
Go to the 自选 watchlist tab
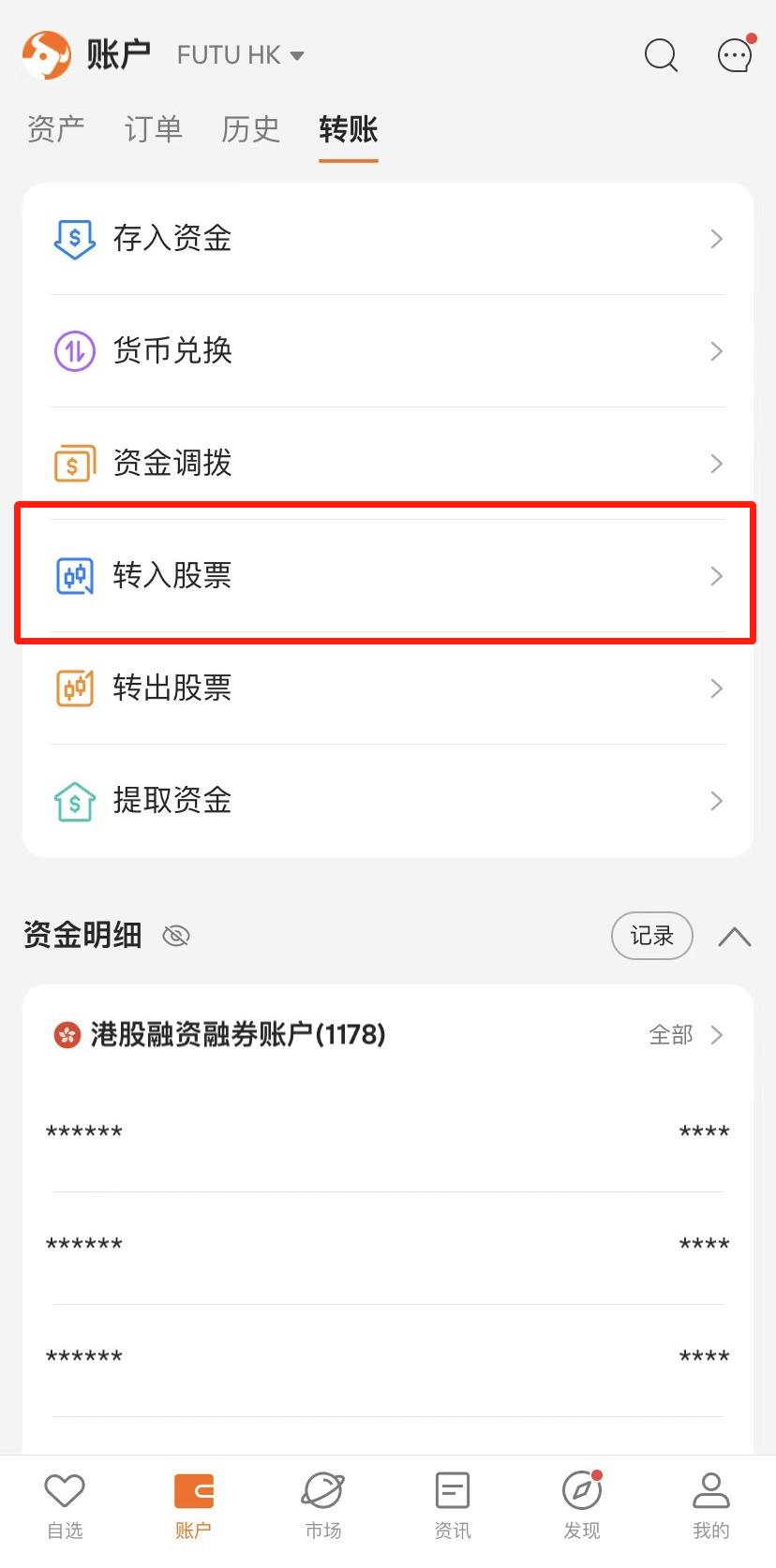click(65, 1504)
